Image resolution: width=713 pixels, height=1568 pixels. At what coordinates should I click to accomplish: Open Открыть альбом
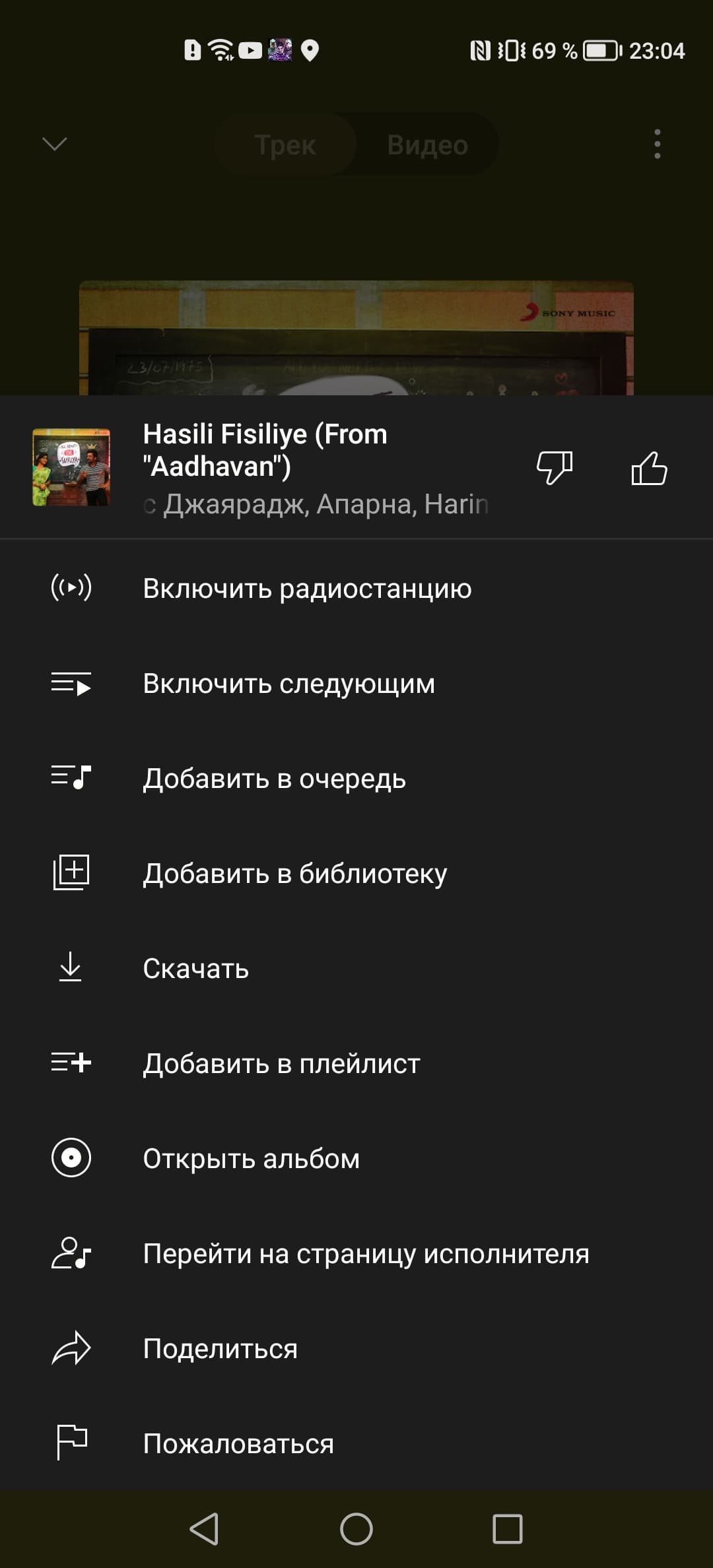[x=251, y=1158]
